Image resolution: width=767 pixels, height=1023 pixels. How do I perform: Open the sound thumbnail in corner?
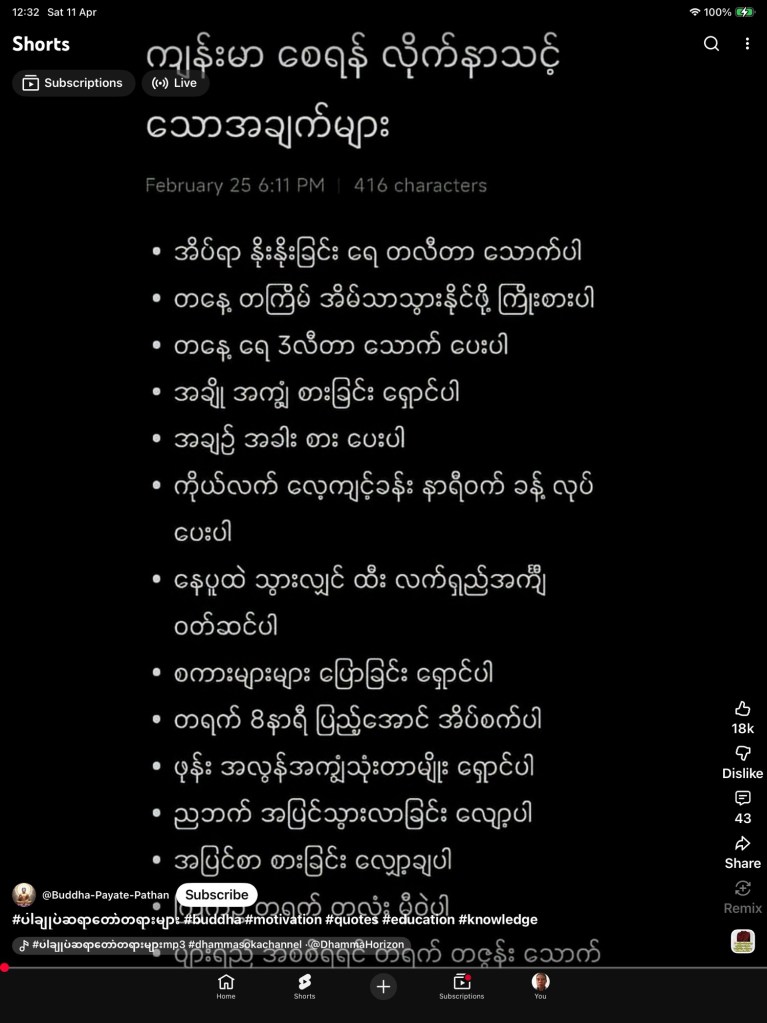742,941
